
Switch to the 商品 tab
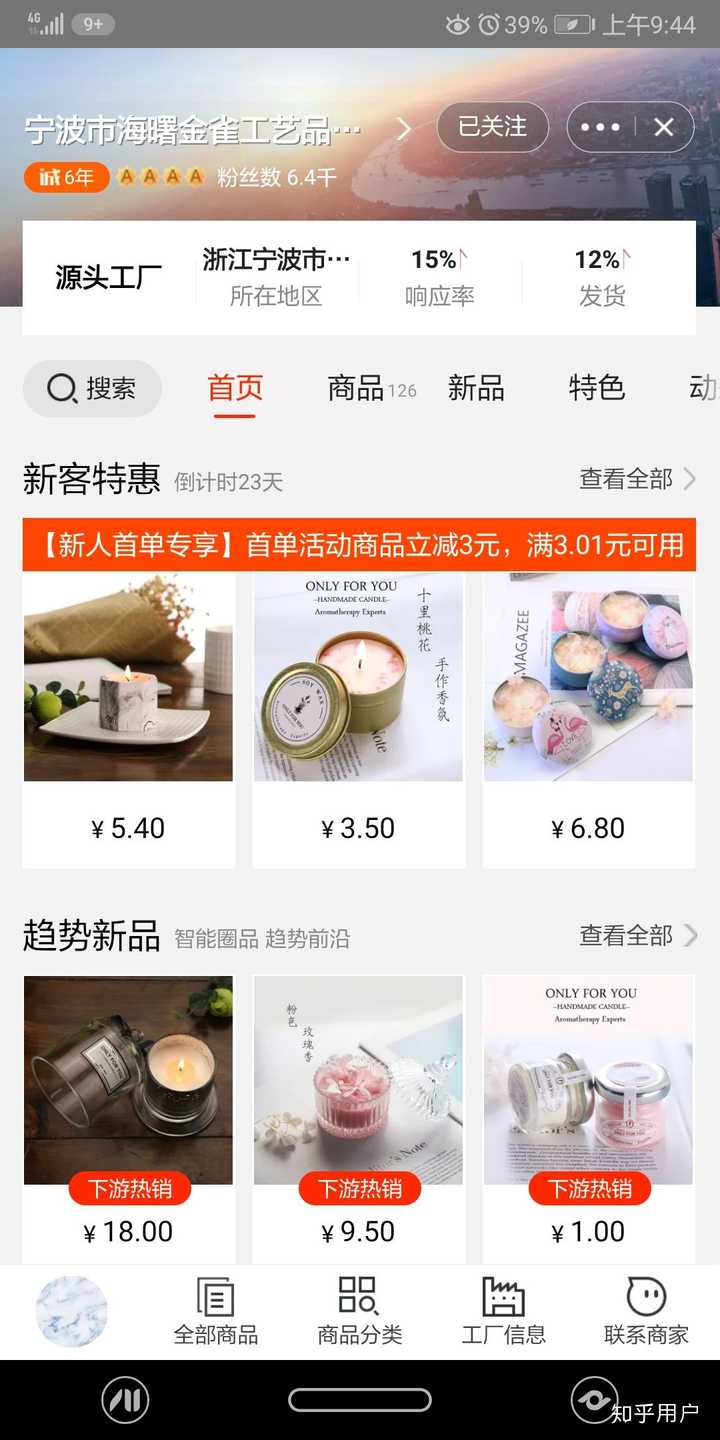click(357, 388)
